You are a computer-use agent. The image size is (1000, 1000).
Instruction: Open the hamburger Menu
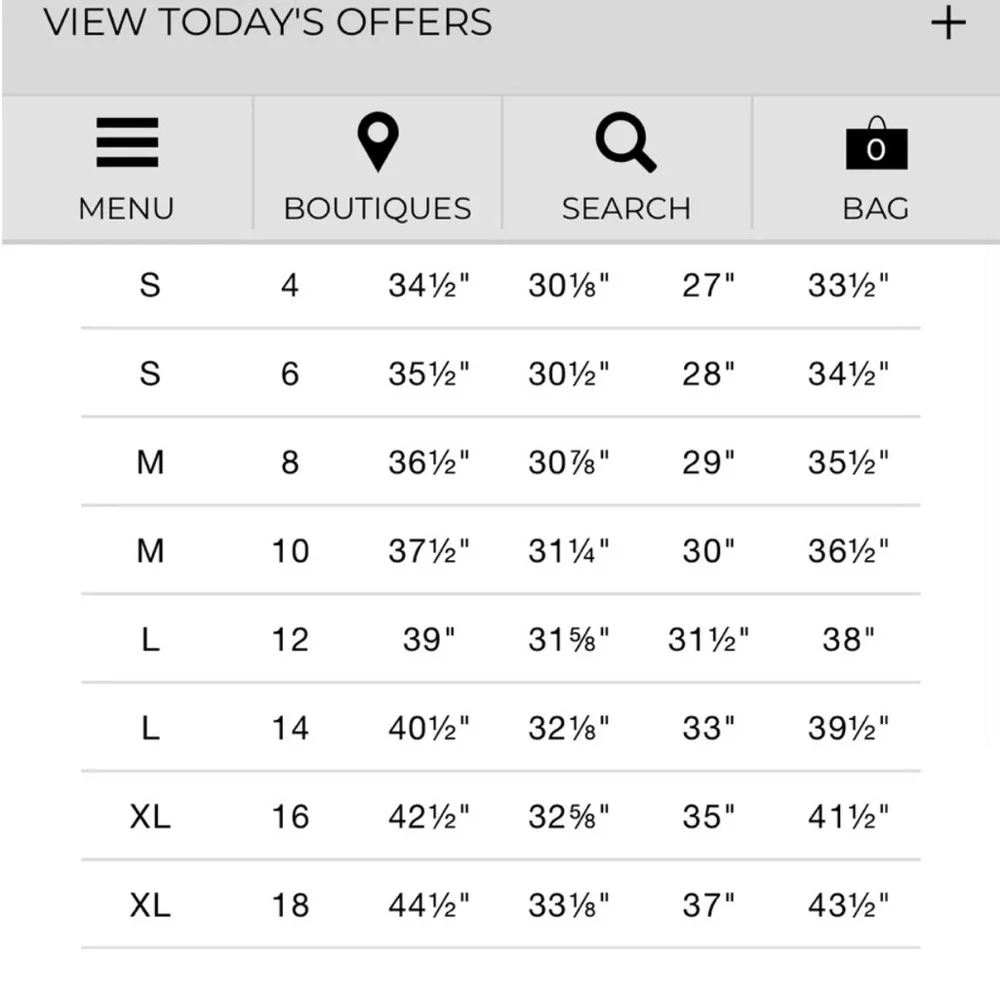[x=127, y=165]
